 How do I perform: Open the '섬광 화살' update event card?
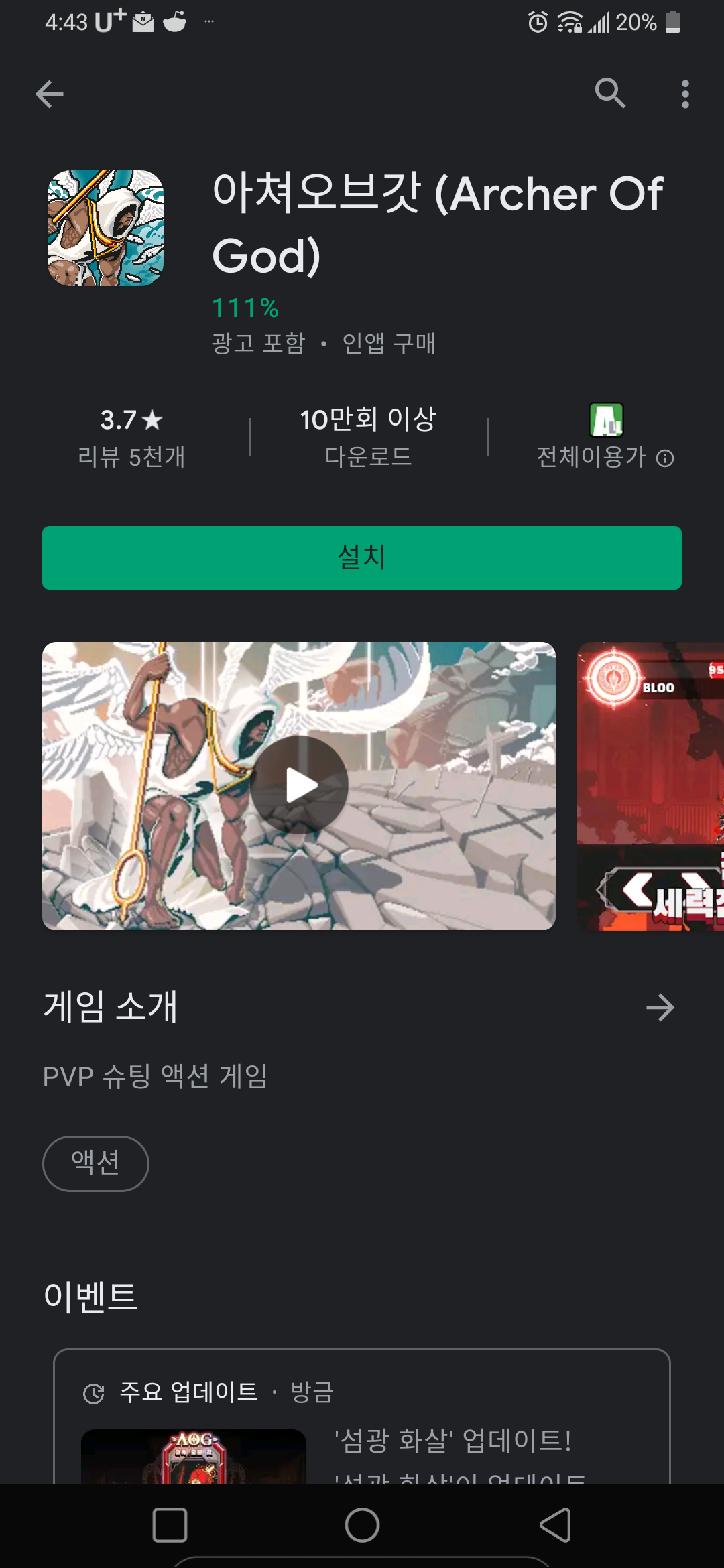click(362, 1434)
